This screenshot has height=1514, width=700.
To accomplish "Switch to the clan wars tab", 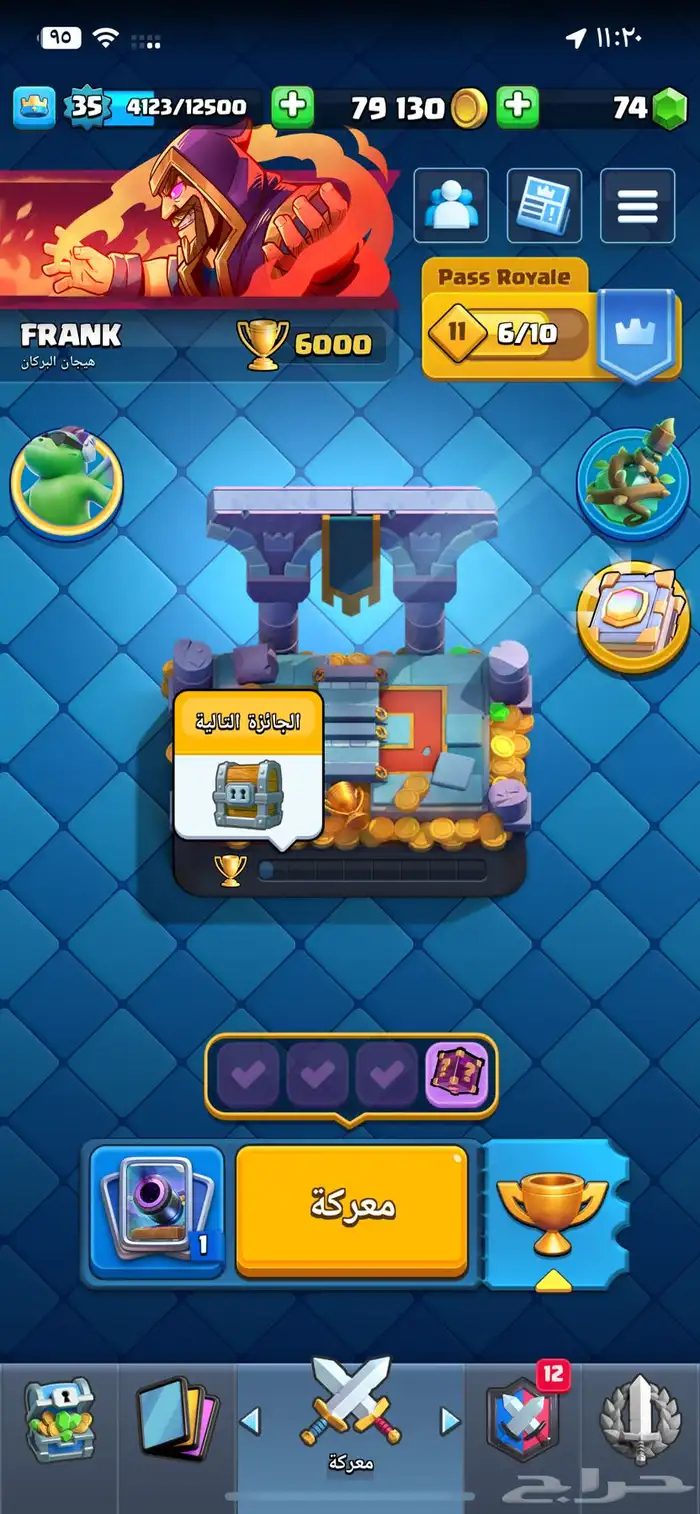I will (x=522, y=1420).
